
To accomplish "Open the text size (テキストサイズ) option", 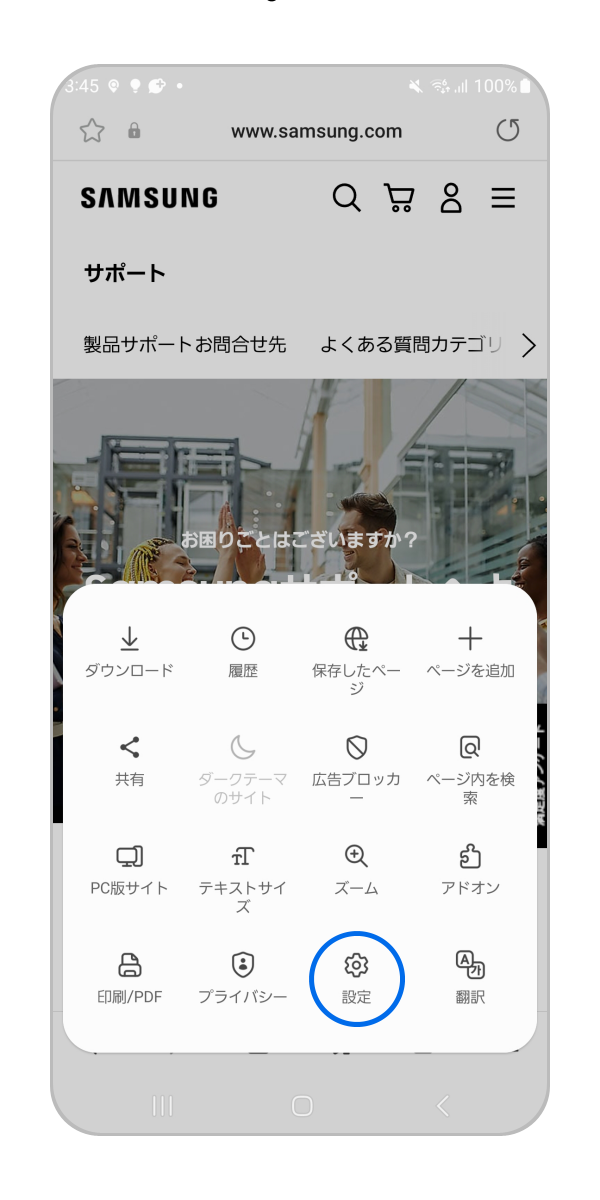I will tap(243, 875).
